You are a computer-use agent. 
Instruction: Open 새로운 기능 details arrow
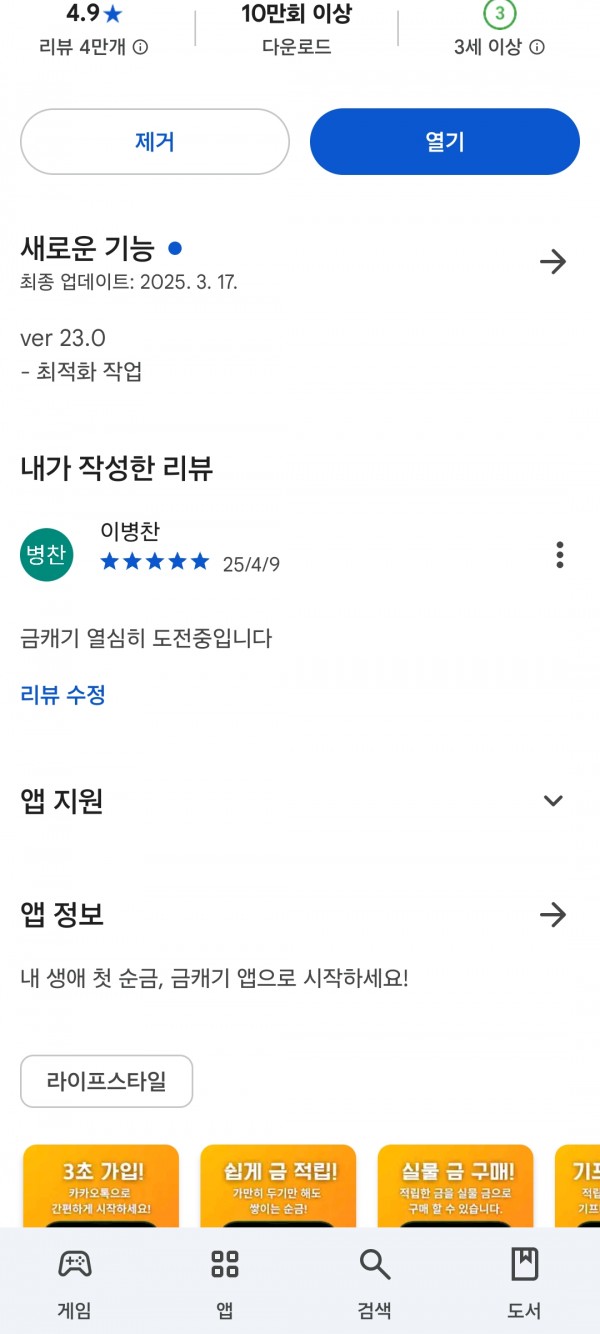(x=553, y=262)
